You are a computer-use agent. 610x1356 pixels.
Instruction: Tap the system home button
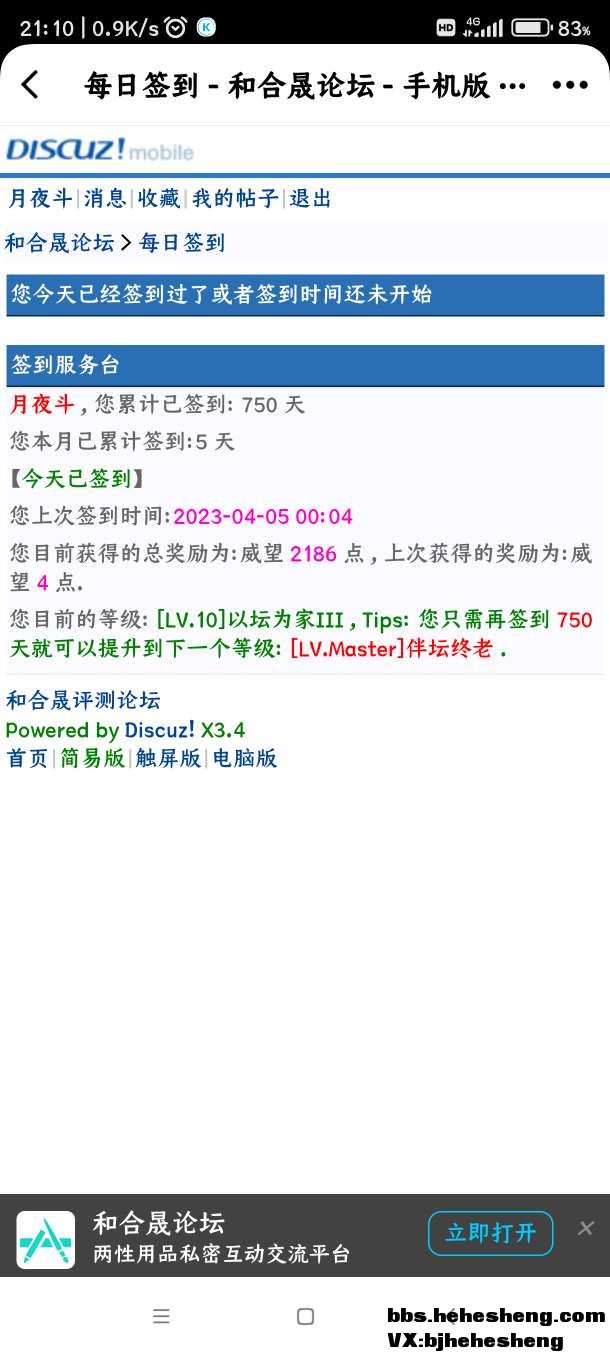click(x=306, y=1316)
